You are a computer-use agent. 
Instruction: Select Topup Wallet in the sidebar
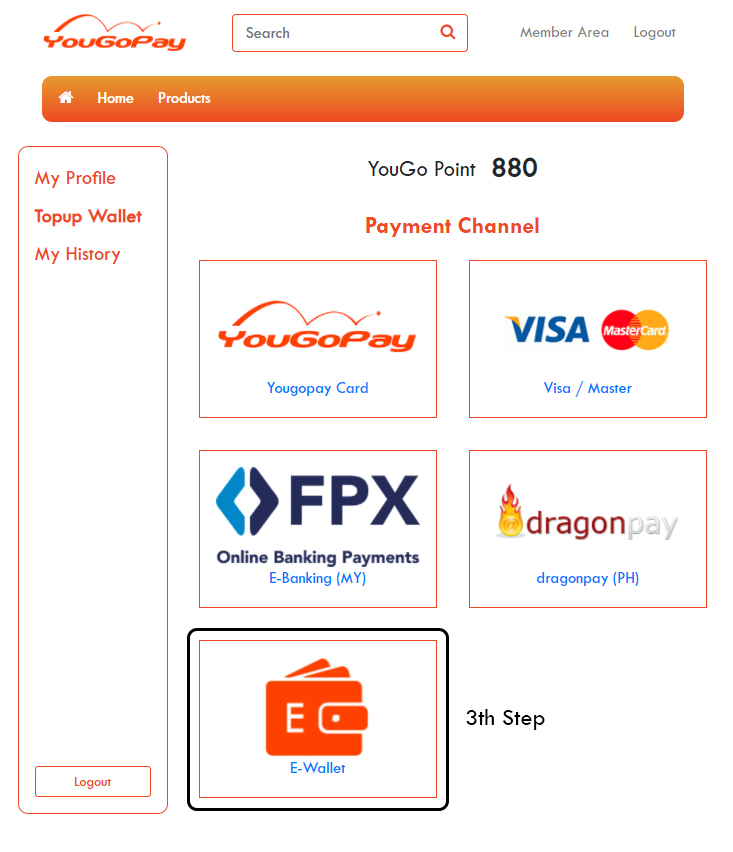tap(88, 216)
